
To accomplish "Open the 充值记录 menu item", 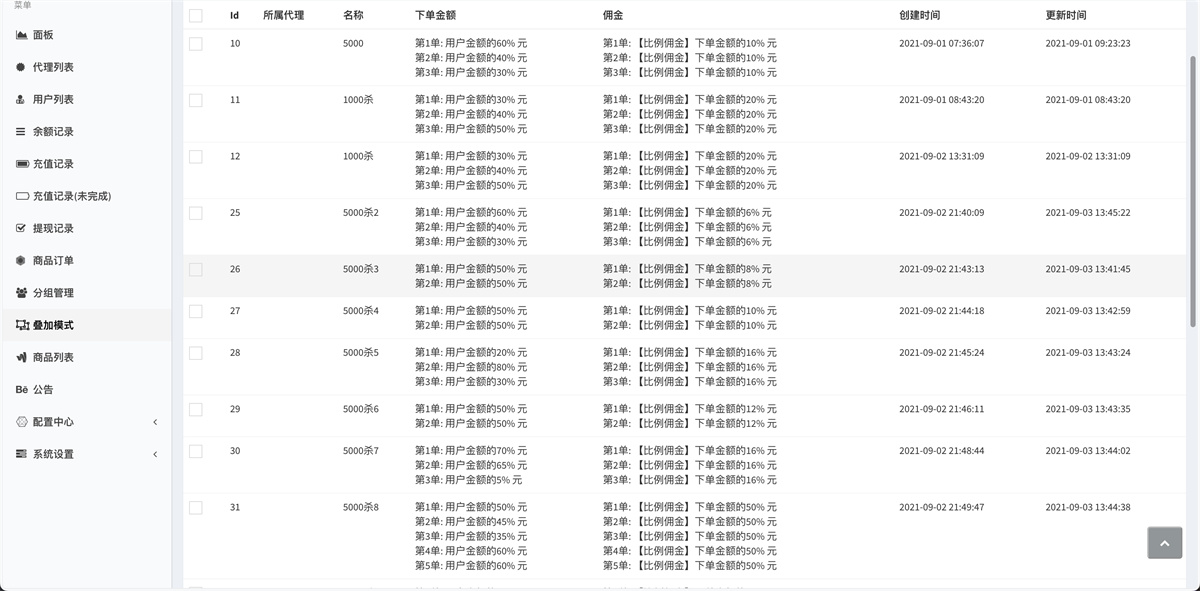I will tap(52, 164).
